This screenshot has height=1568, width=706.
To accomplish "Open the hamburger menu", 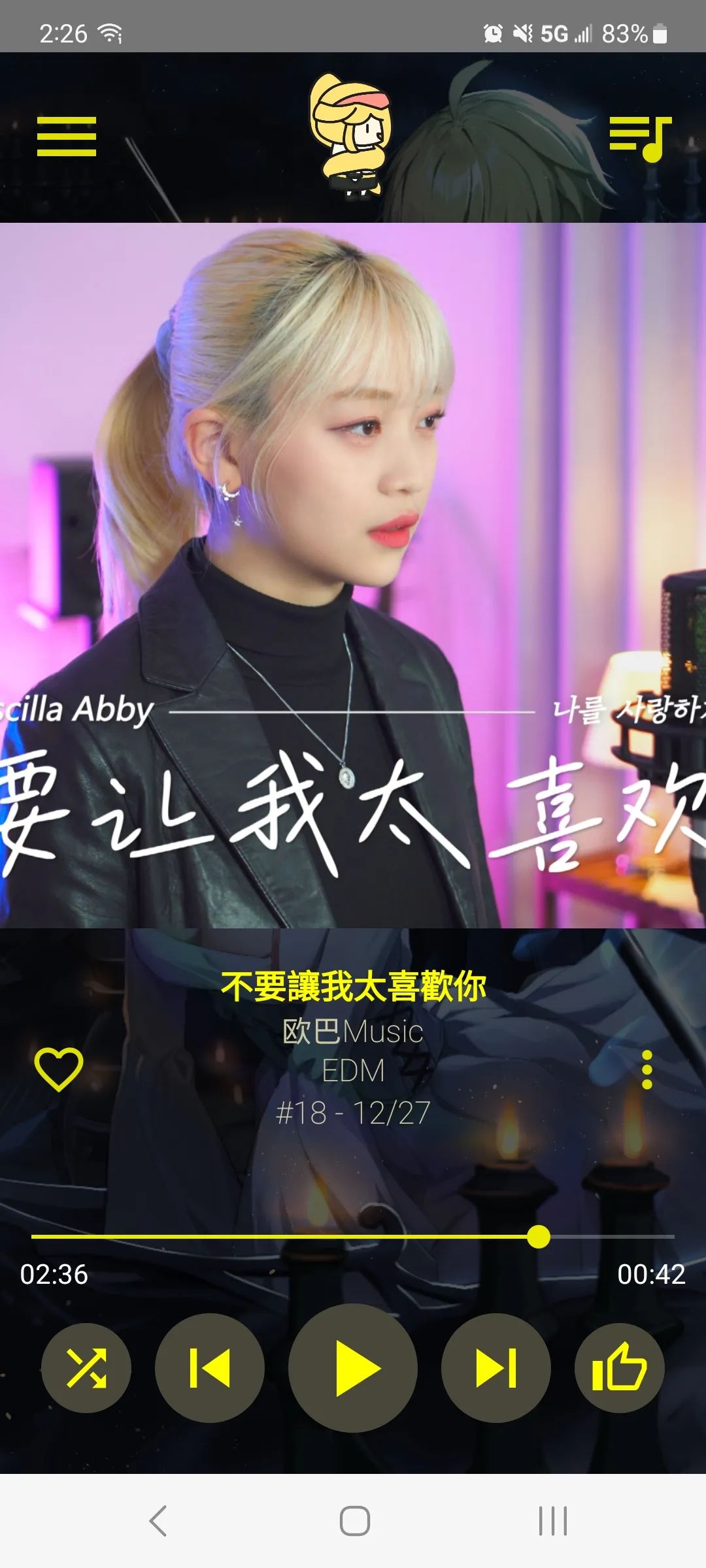I will tap(67, 137).
